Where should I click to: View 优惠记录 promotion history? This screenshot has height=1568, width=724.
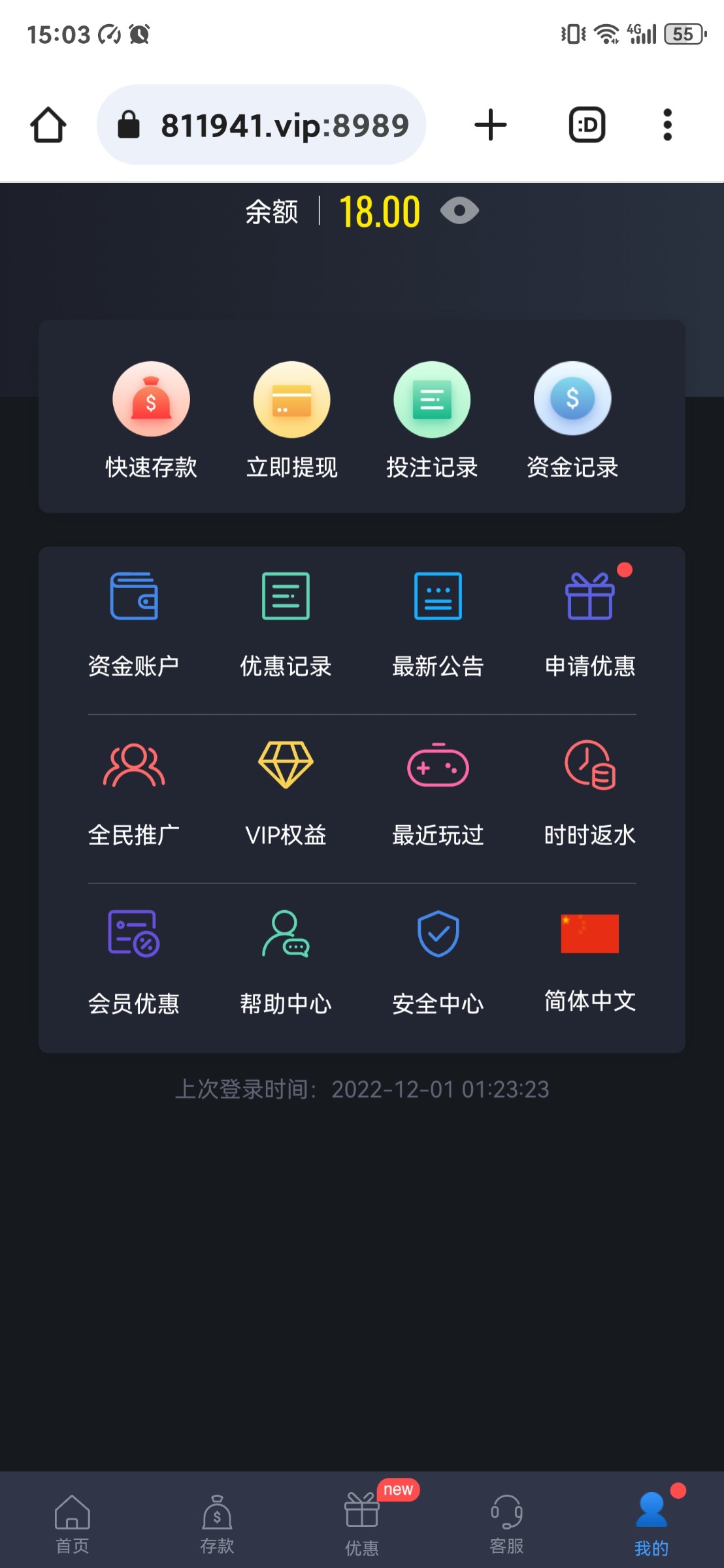click(x=286, y=625)
